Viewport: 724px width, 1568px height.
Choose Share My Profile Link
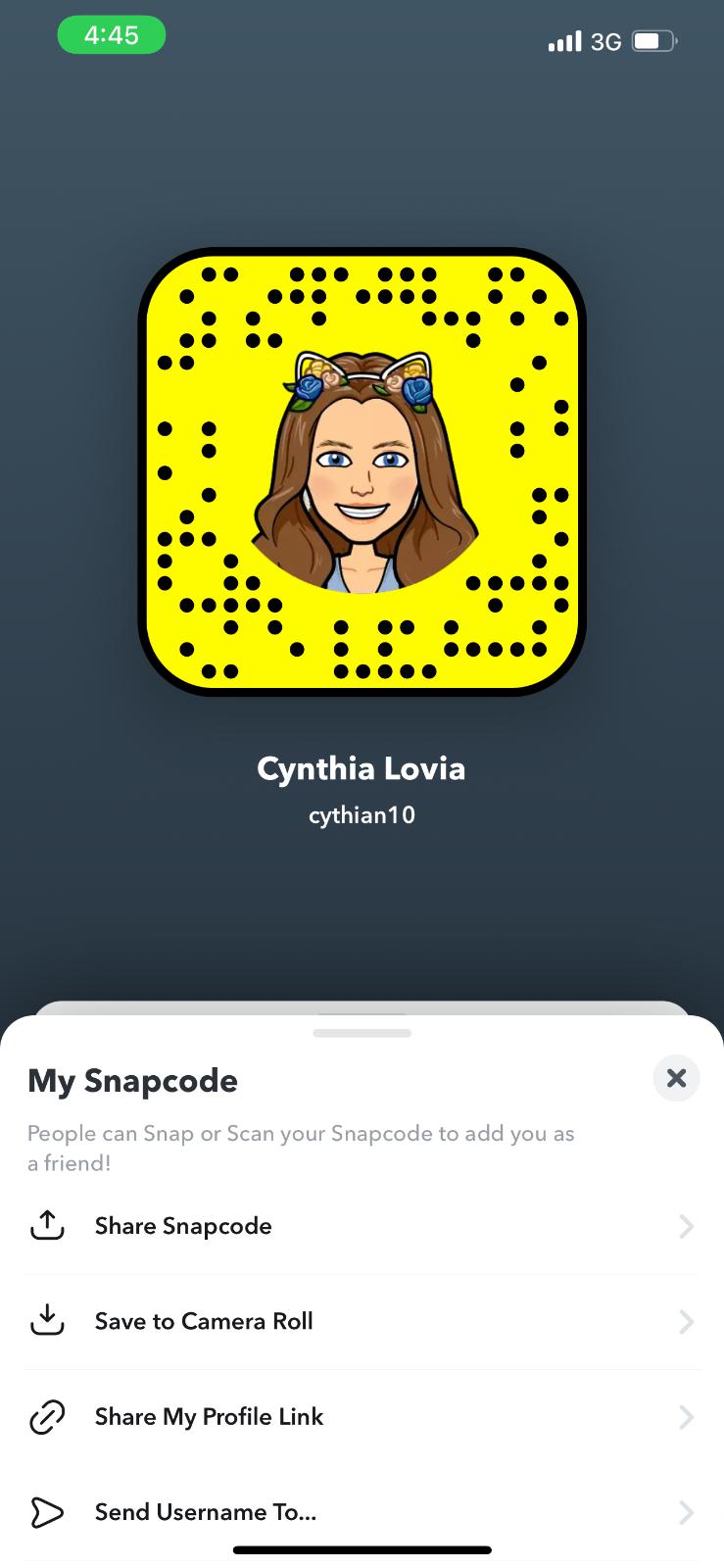pyautogui.click(x=209, y=1416)
